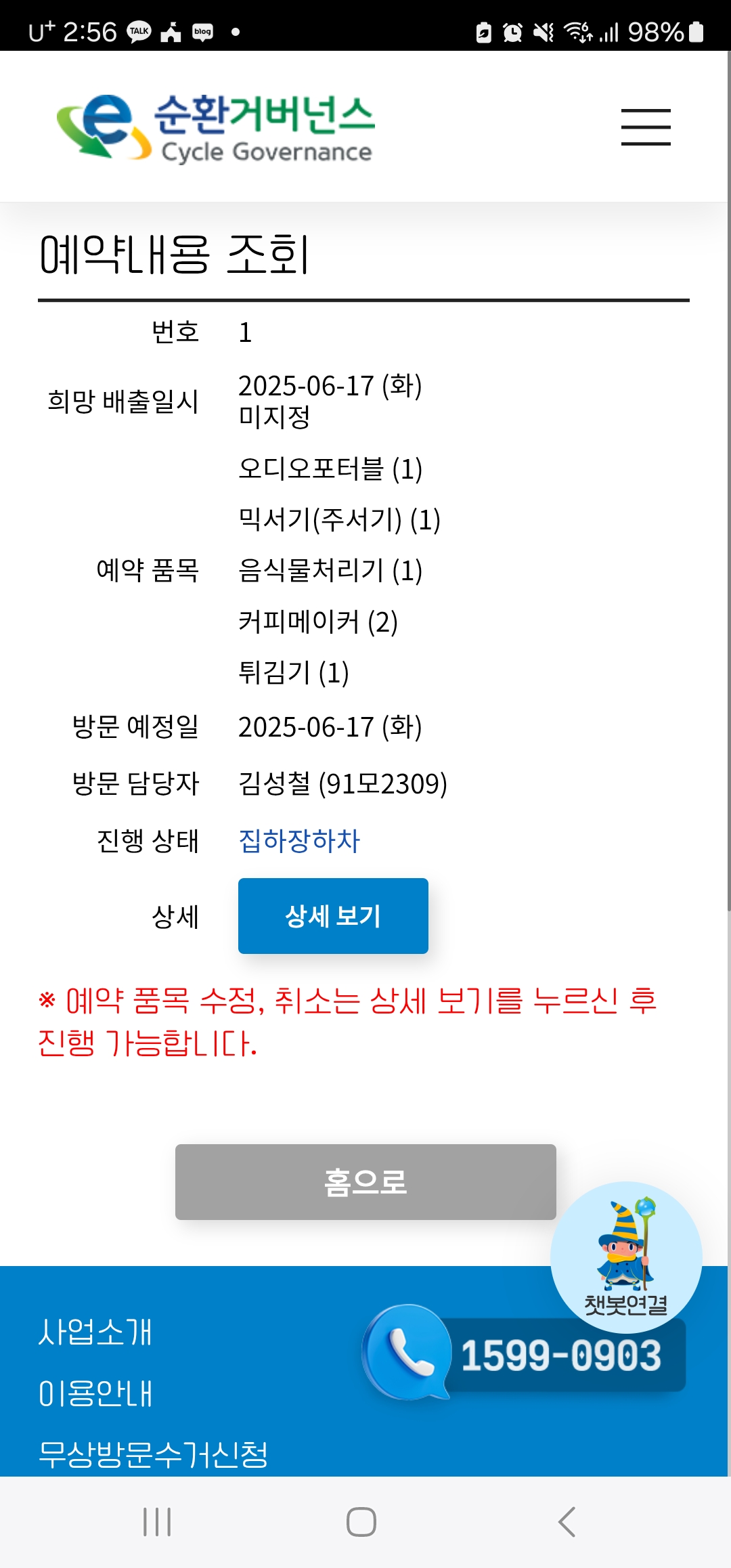
Task: Open the 챗봇연결 chatbot
Action: click(626, 1257)
